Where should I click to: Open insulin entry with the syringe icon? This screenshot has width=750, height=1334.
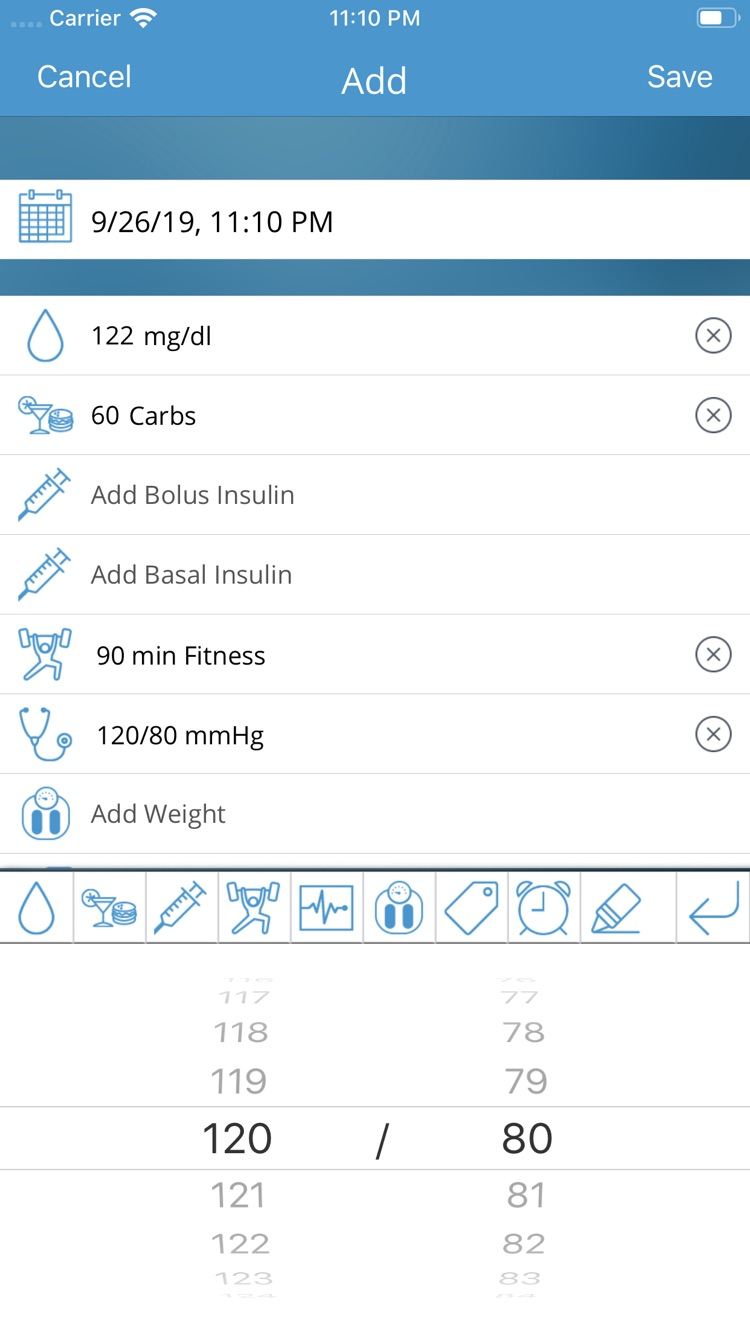pos(181,907)
